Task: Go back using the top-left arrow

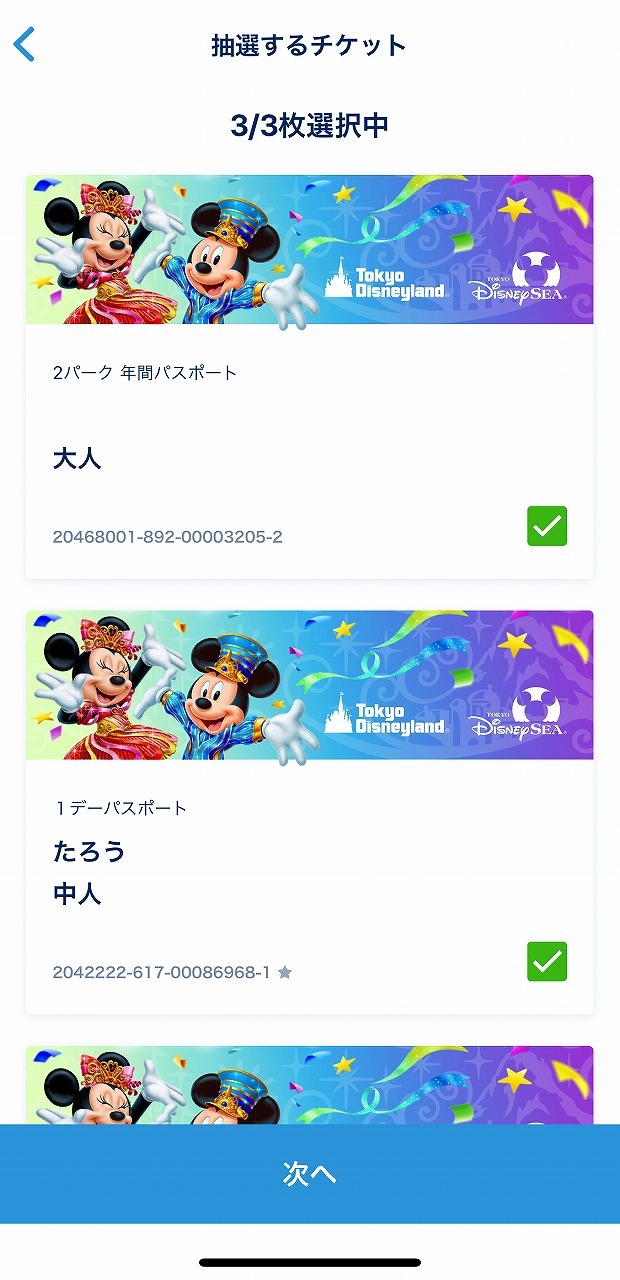Action: click(25, 45)
